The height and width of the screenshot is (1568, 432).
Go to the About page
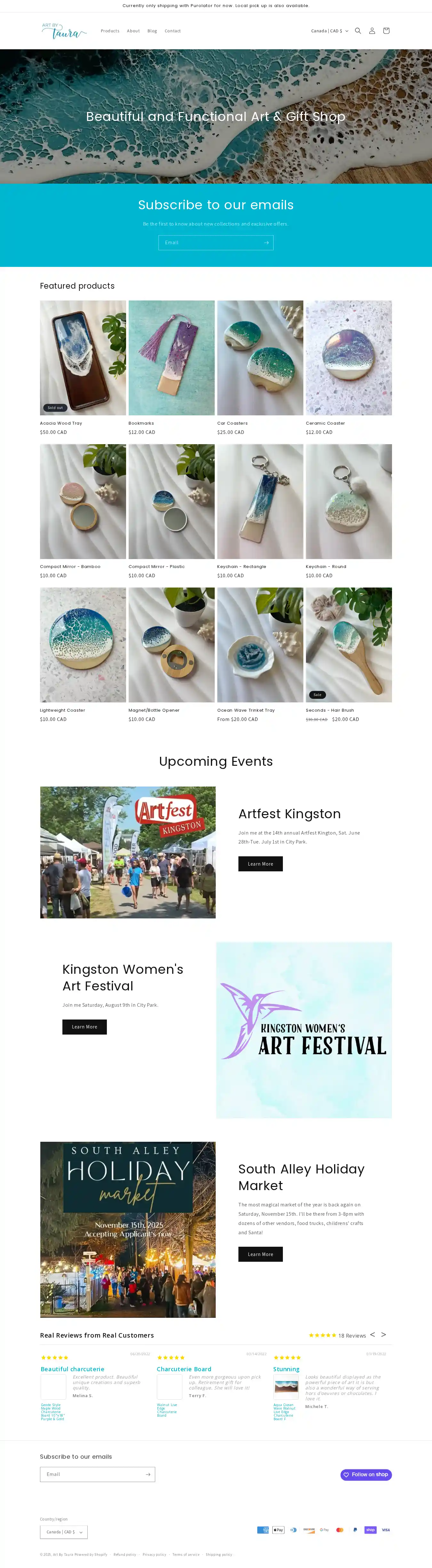(133, 31)
